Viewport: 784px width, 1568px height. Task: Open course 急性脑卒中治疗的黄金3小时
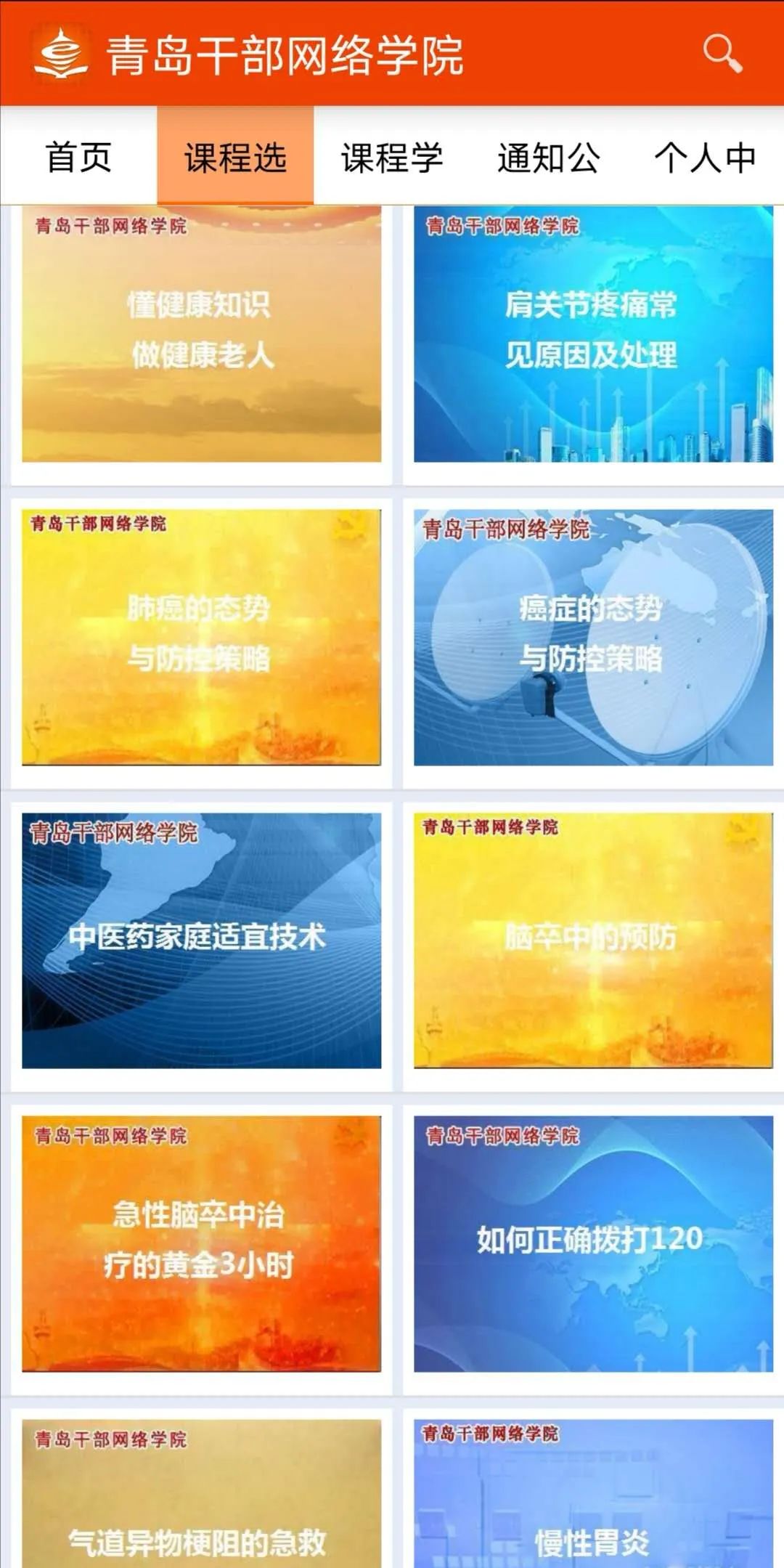pos(201,1243)
